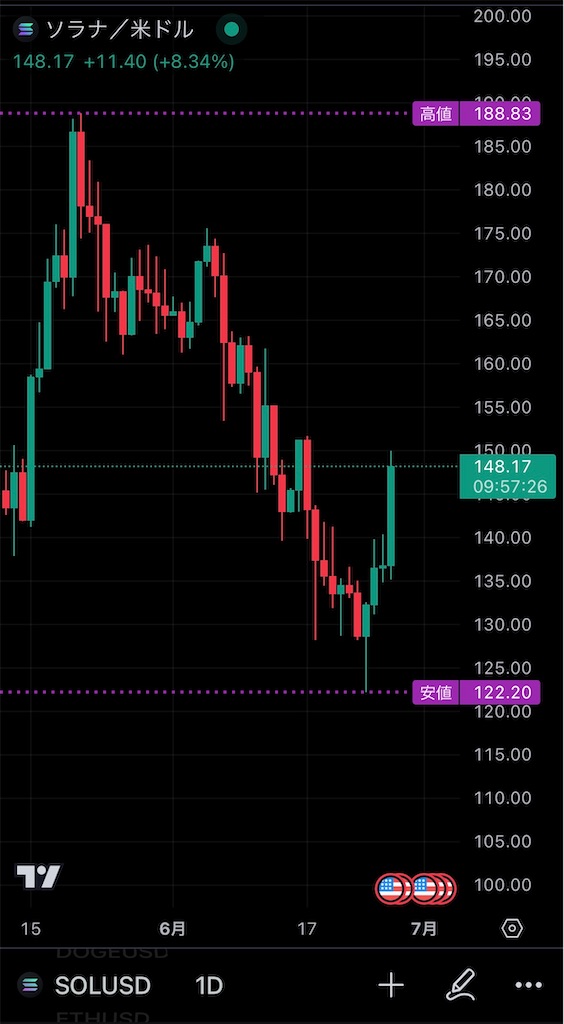Image resolution: width=564 pixels, height=1024 pixels.
Task: Change the 1D chart interval
Action: [209, 985]
